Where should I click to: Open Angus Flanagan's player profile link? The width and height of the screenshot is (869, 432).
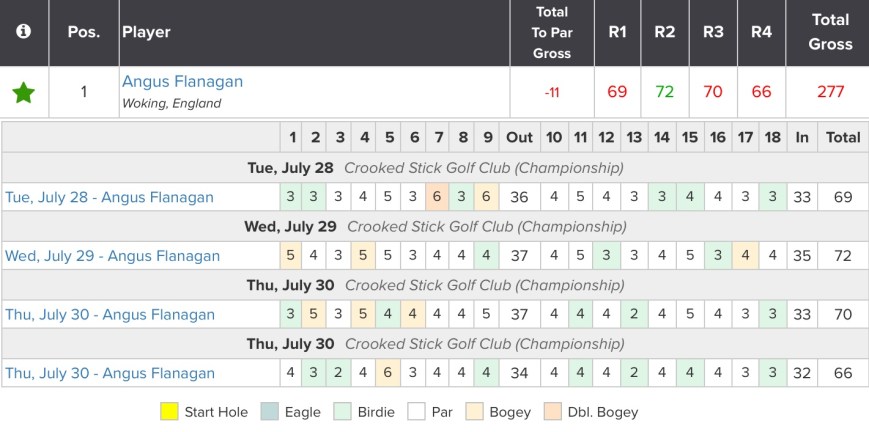pyautogui.click(x=182, y=81)
